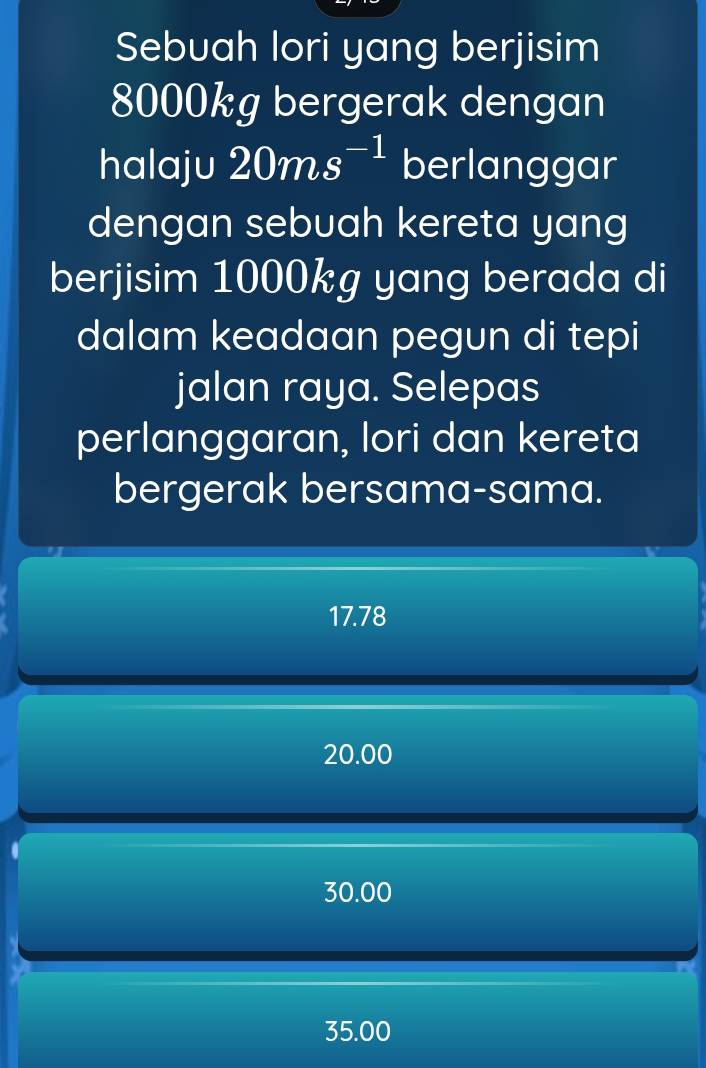Image resolution: width=706 pixels, height=1068 pixels.
Task: Pick the 30.00 answer option
Action: (x=357, y=891)
